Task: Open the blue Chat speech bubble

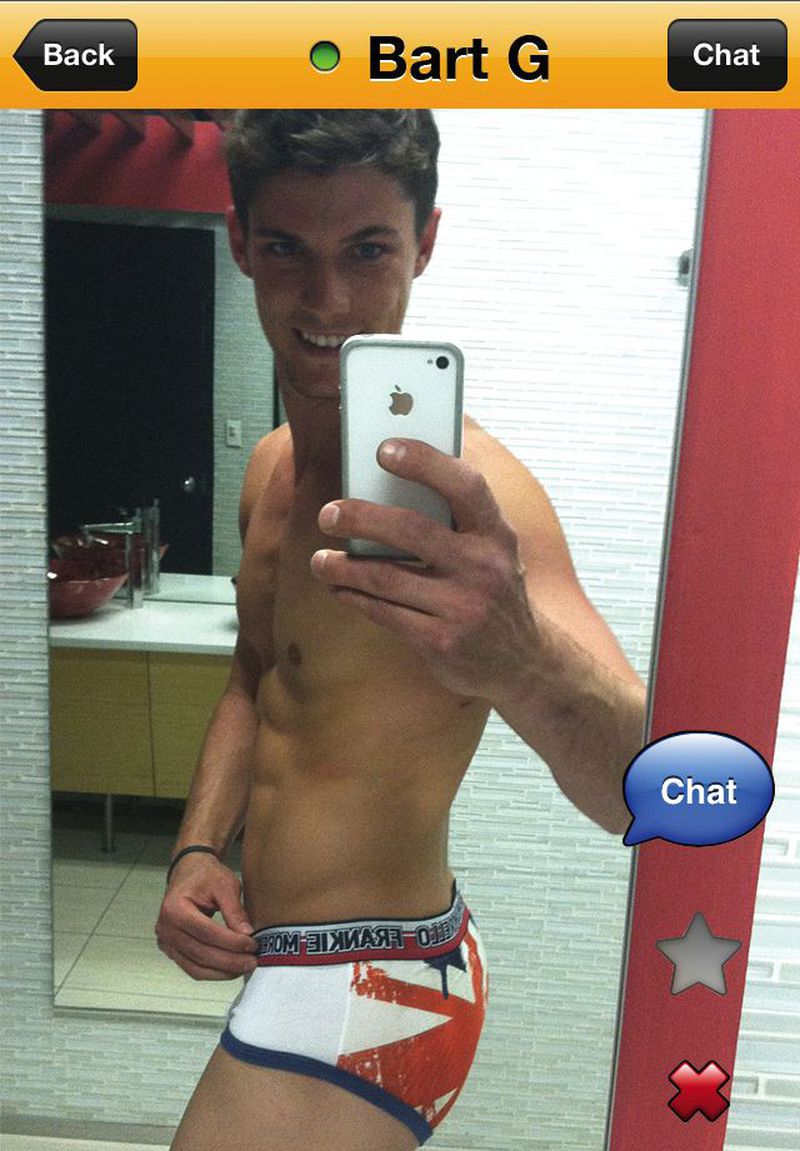Action: [698, 790]
